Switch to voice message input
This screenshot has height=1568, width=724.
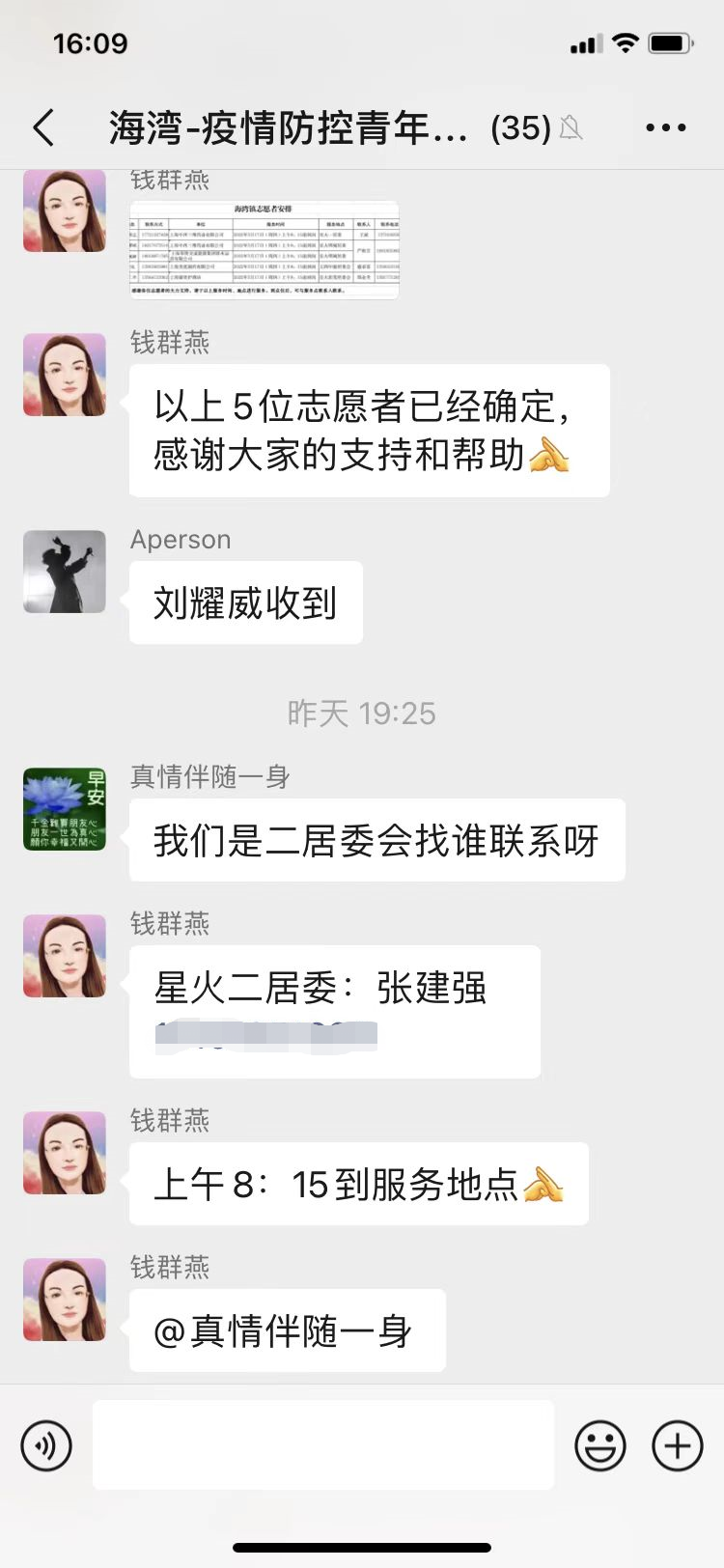[x=46, y=1445]
